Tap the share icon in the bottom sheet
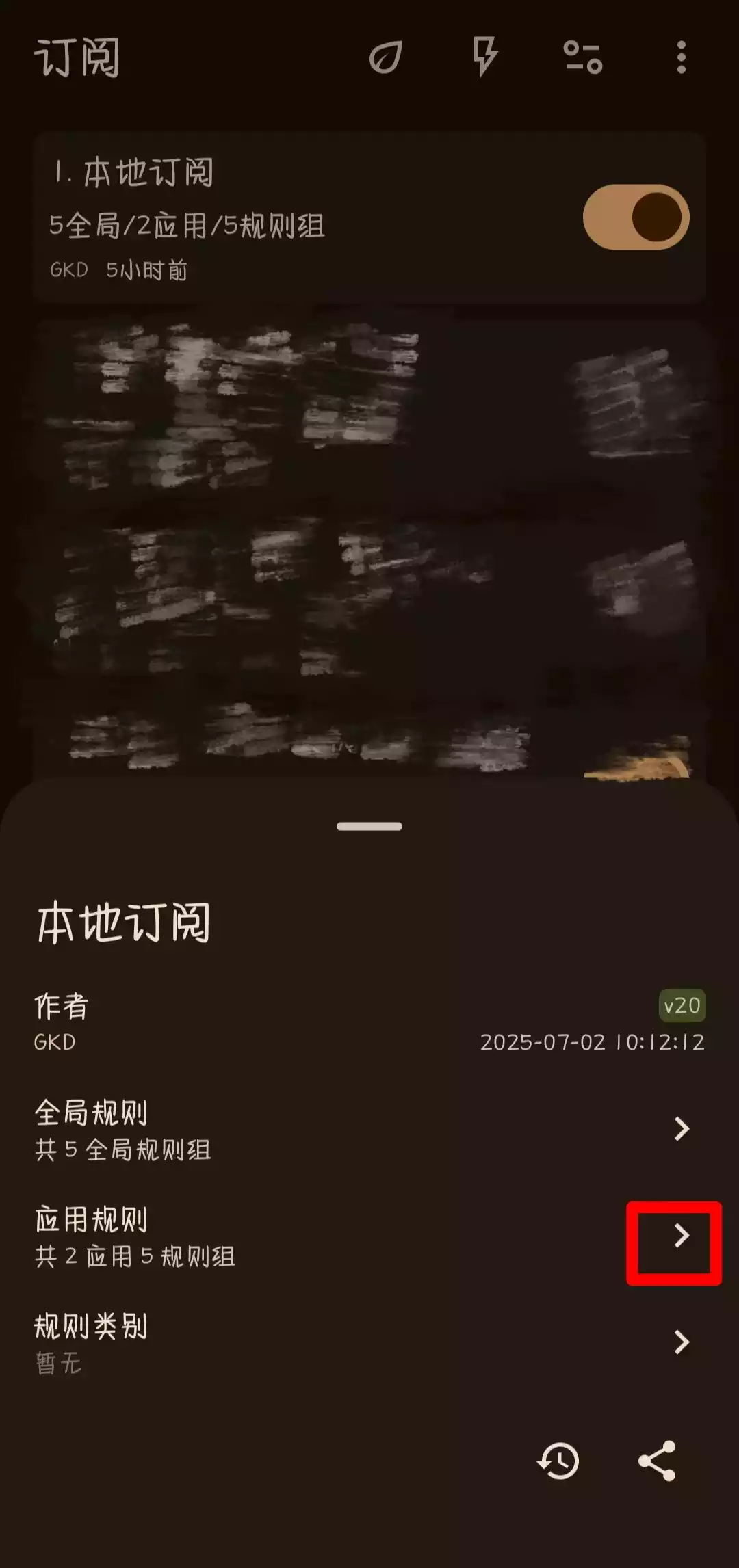Viewport: 739px width, 1568px height. (657, 1461)
